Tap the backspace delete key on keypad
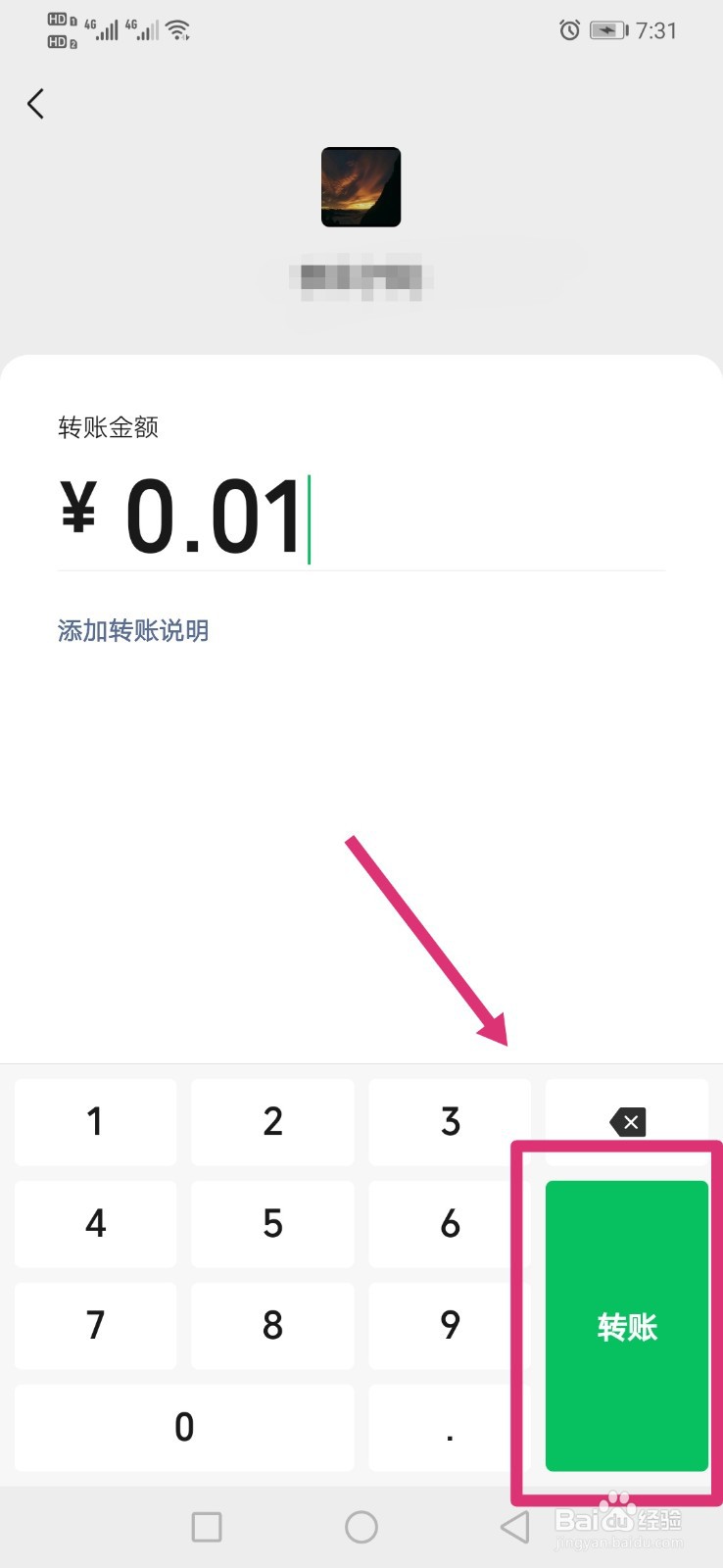This screenshot has height=1568, width=723. click(626, 1122)
